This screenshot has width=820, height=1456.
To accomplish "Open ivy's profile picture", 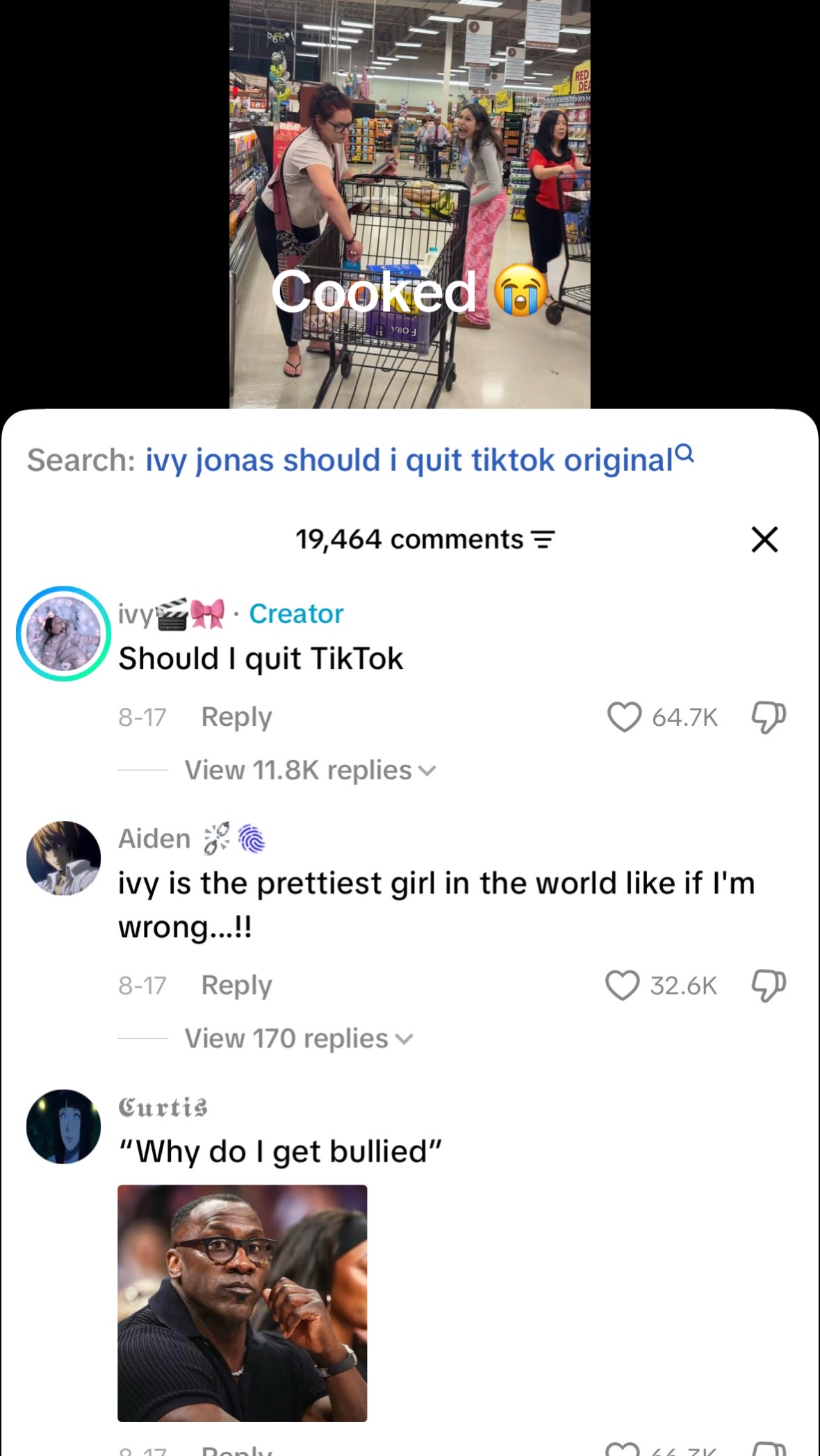I will [x=63, y=634].
